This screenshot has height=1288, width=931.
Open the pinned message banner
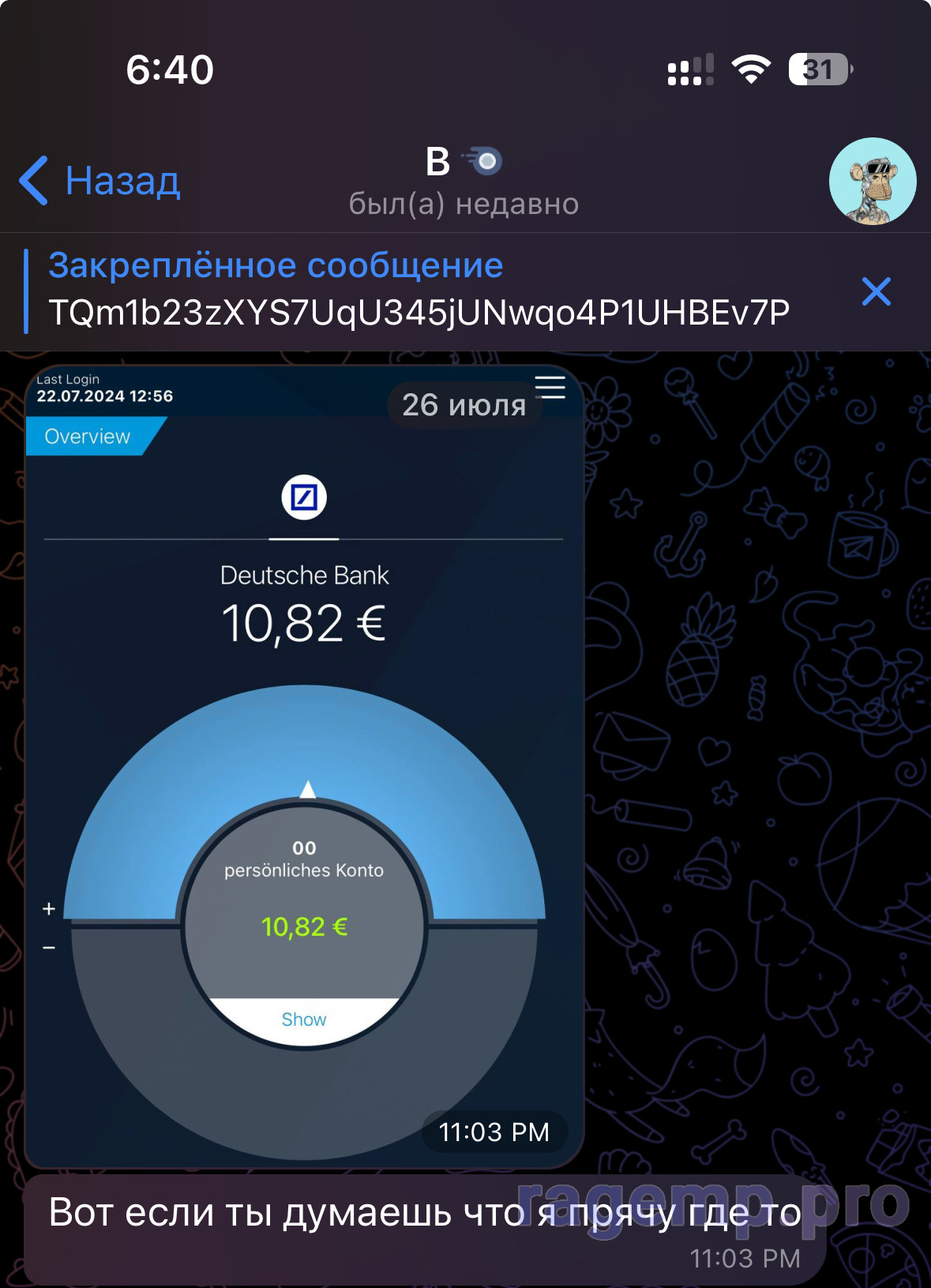pyautogui.click(x=419, y=291)
